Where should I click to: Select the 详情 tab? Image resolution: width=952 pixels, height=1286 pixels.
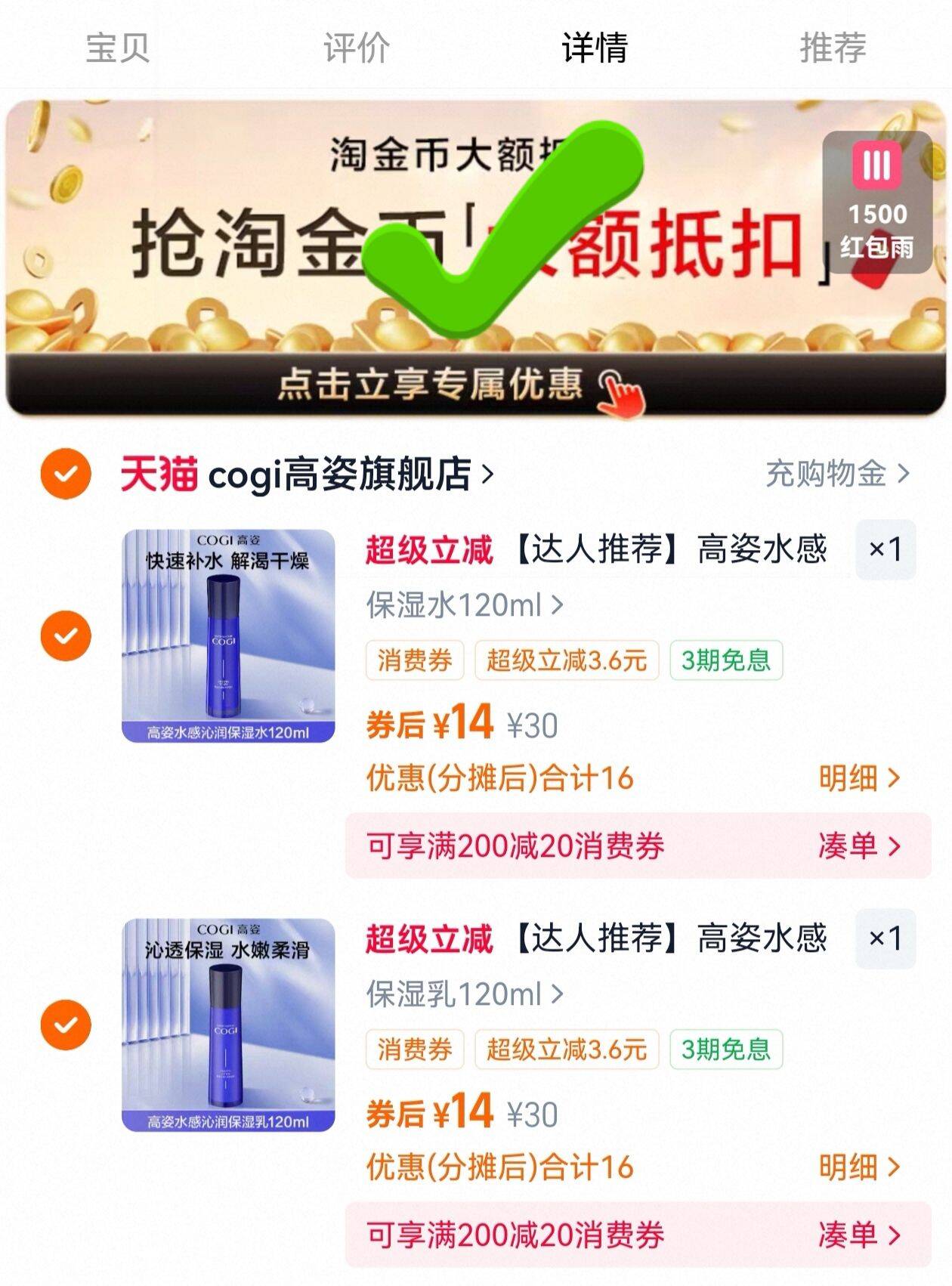coord(595,48)
